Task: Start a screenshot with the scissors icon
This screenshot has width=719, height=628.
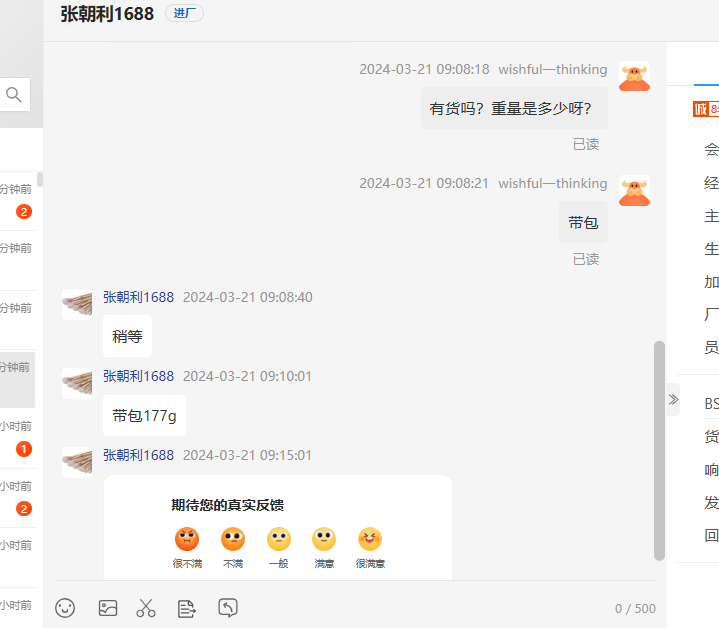Action: (x=147, y=607)
